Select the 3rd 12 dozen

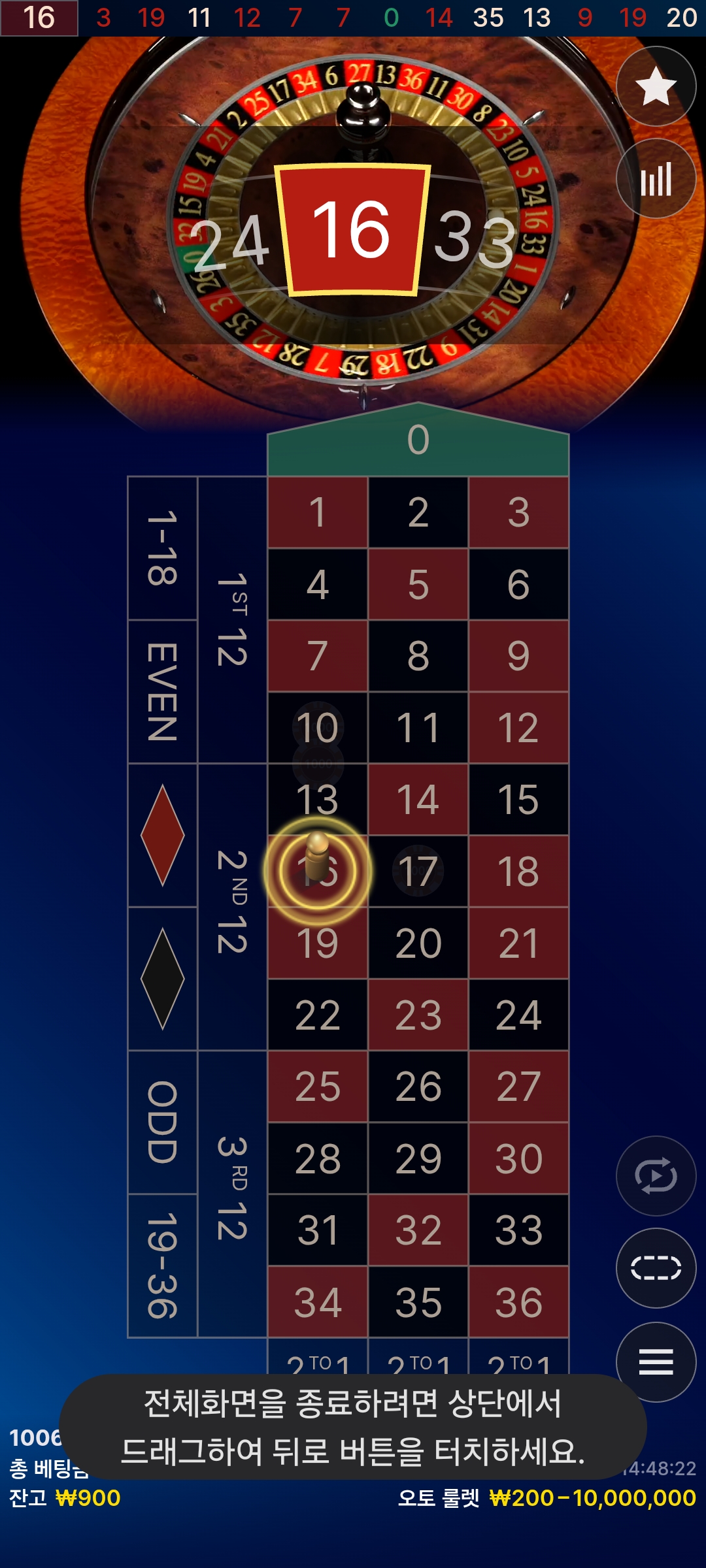coord(232,1194)
